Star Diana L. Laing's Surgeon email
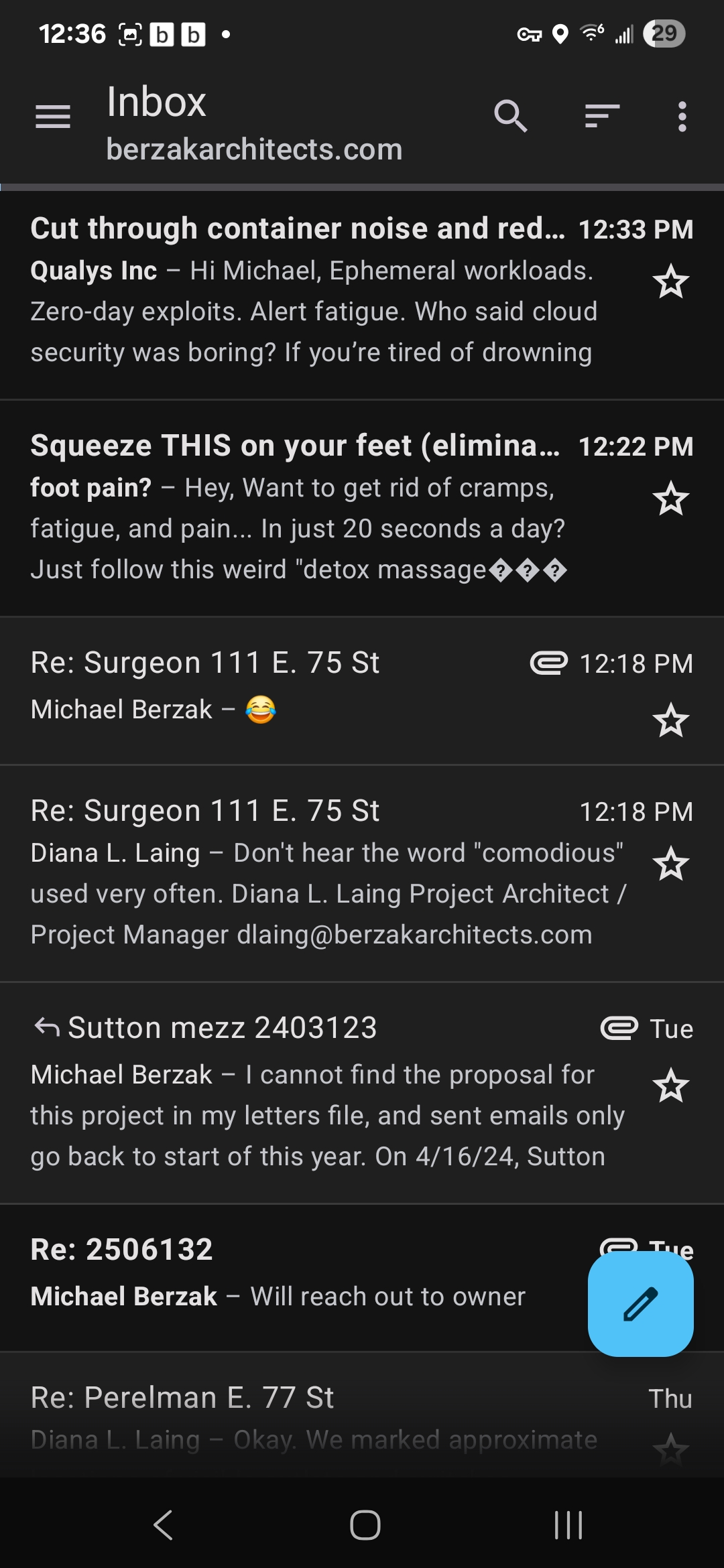Image resolution: width=724 pixels, height=1568 pixels. [670, 864]
